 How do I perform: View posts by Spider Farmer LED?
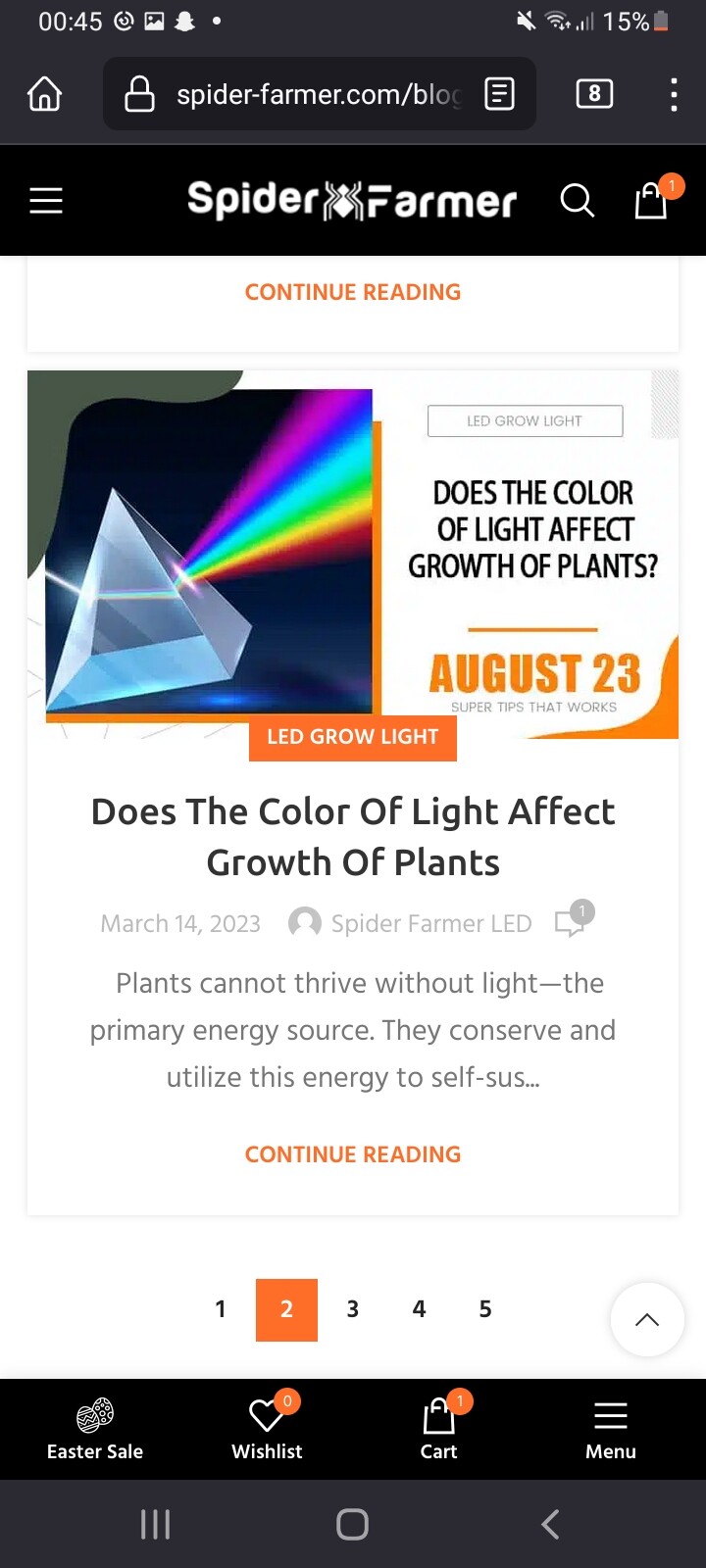click(x=429, y=923)
